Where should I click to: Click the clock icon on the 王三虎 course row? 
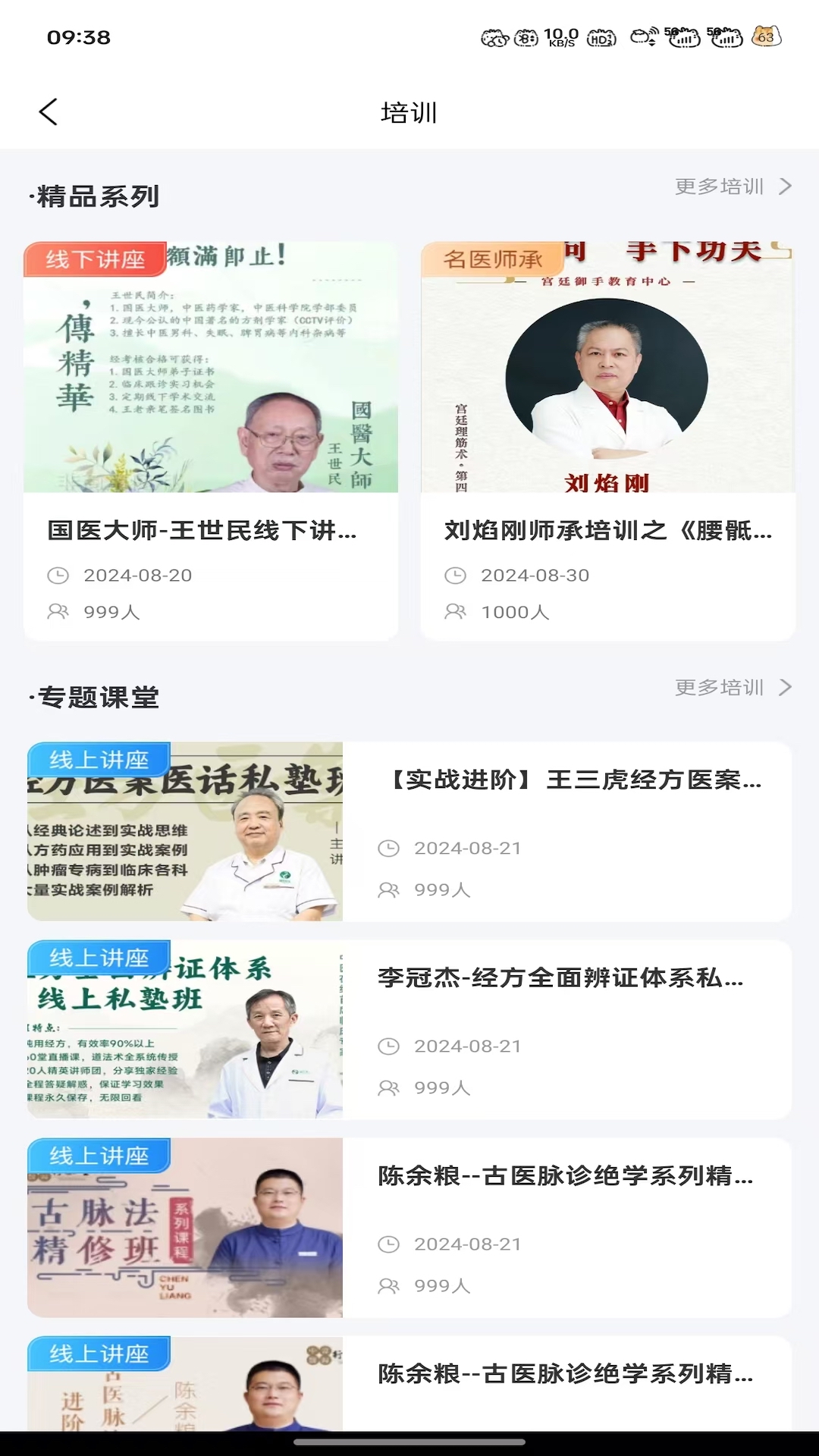(x=390, y=848)
